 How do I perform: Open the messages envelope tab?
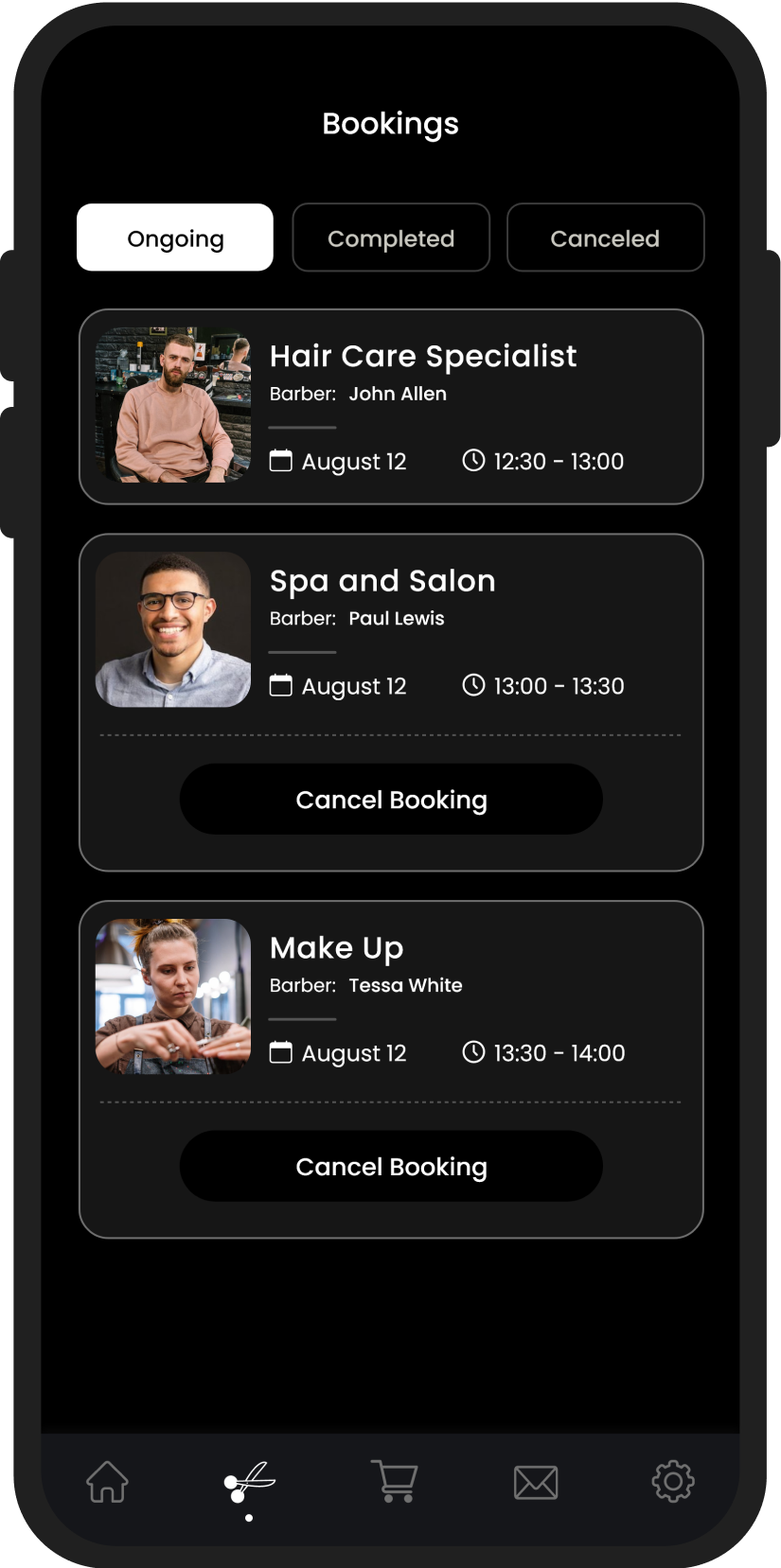tap(536, 1482)
